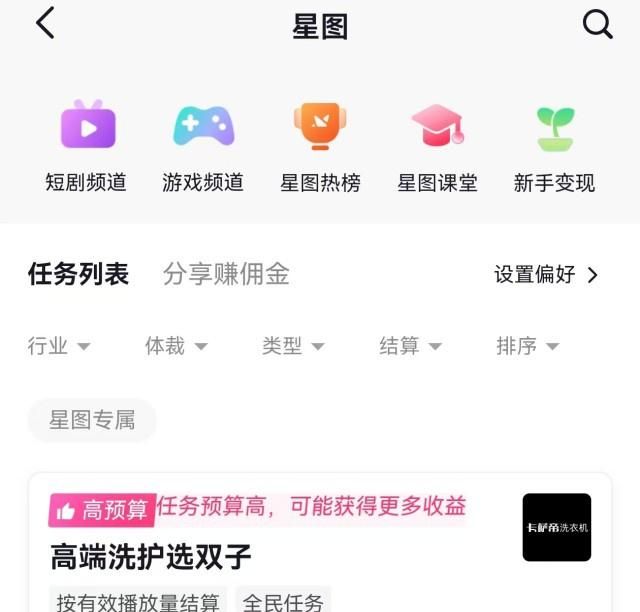The height and width of the screenshot is (612, 640).
Task: Expand the 体裁 filter dropdown
Action: [176, 346]
